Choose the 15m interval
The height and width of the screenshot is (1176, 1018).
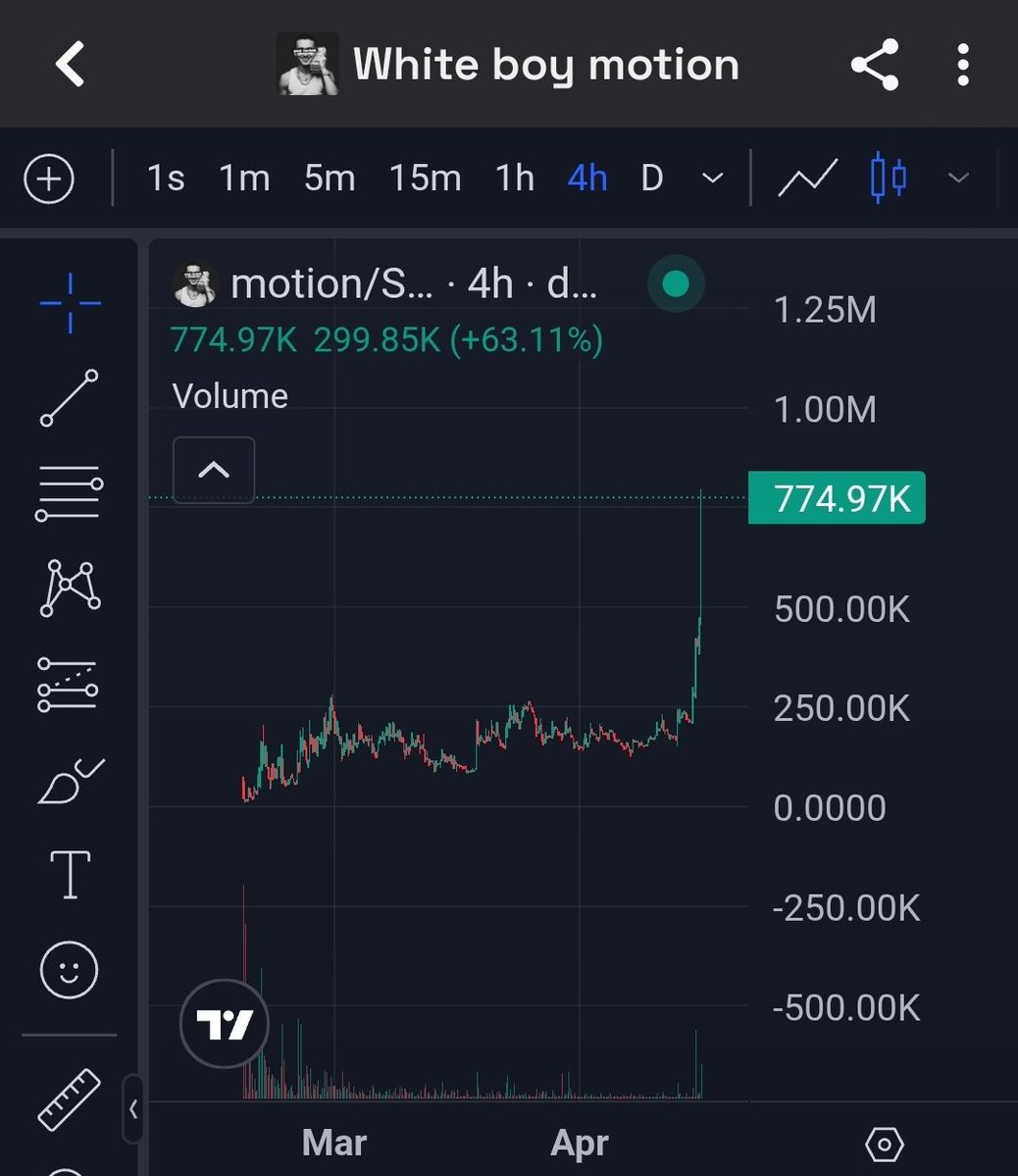click(425, 179)
